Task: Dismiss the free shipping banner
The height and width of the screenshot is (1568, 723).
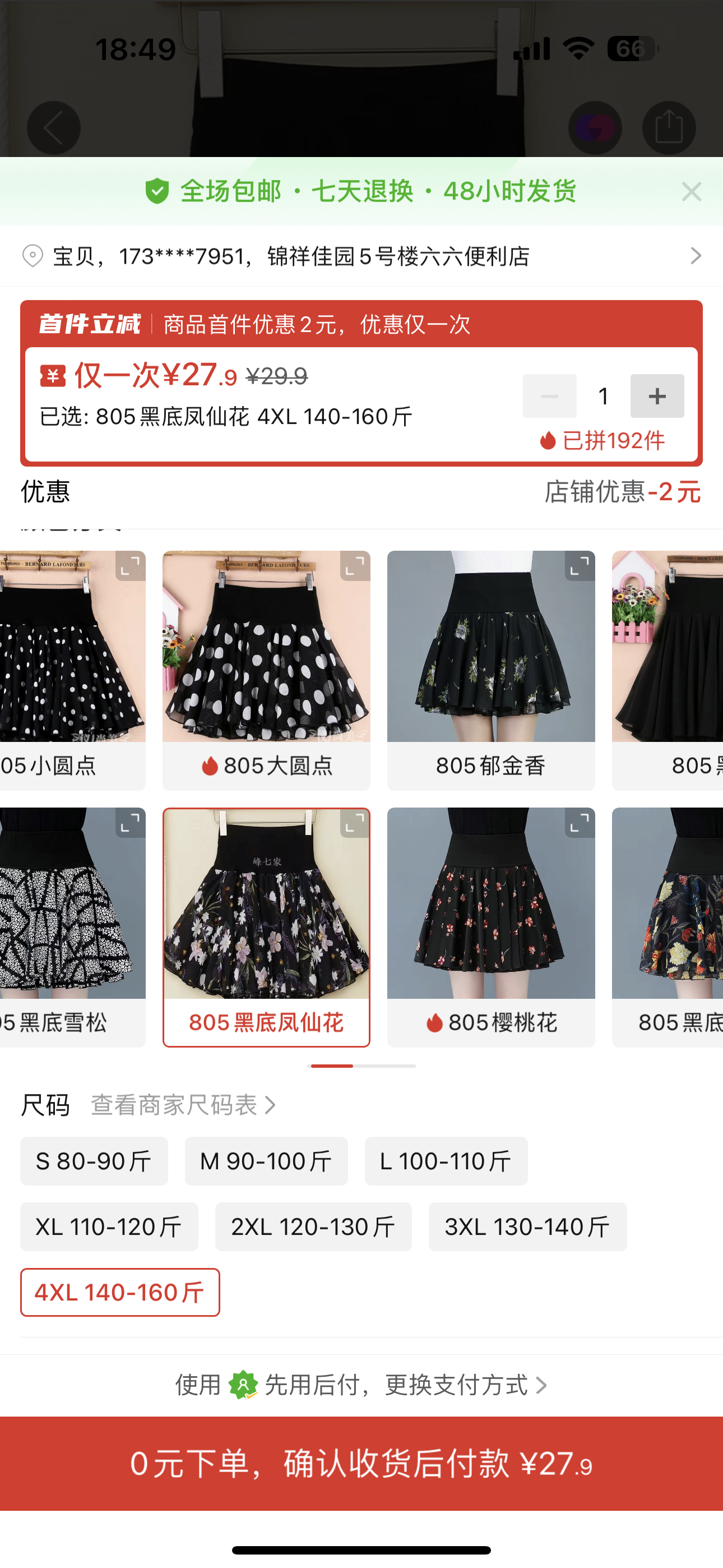Action: pos(692,192)
